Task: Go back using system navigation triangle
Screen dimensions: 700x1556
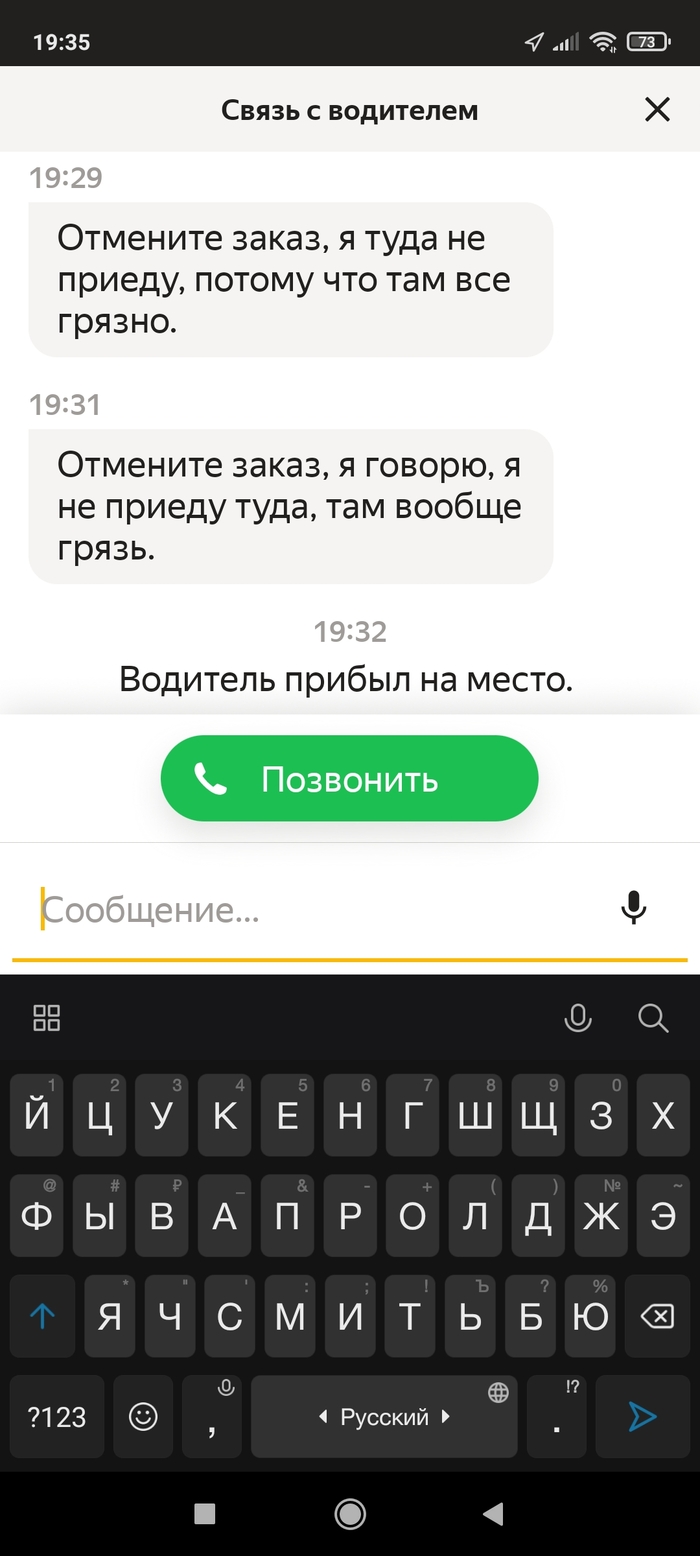Action: point(492,1514)
